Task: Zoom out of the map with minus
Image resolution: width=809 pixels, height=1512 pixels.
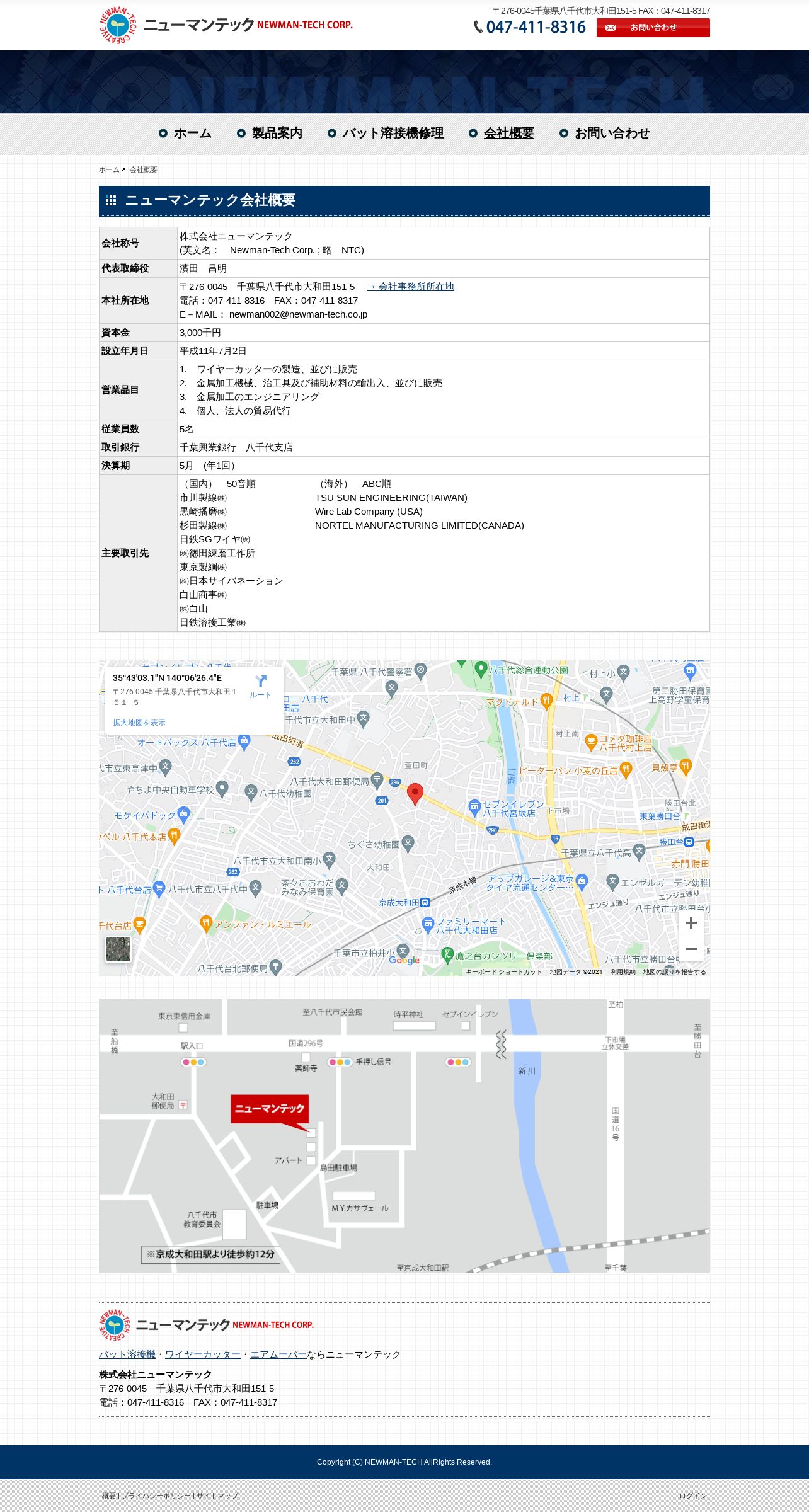Action: coord(691,949)
